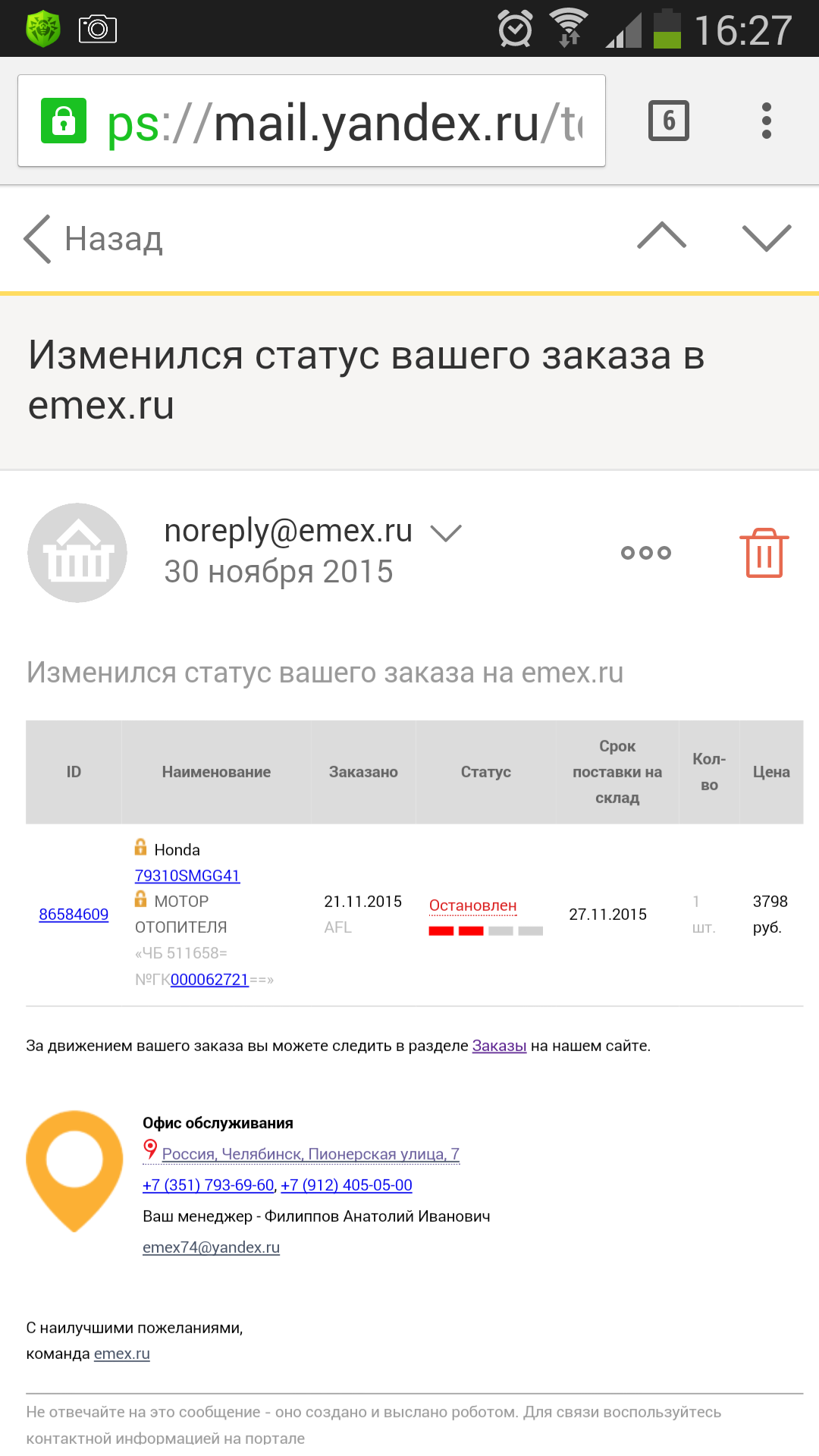The width and height of the screenshot is (819, 1456).
Task: Expand sender details for noreply@emex.ru
Action: [446, 532]
